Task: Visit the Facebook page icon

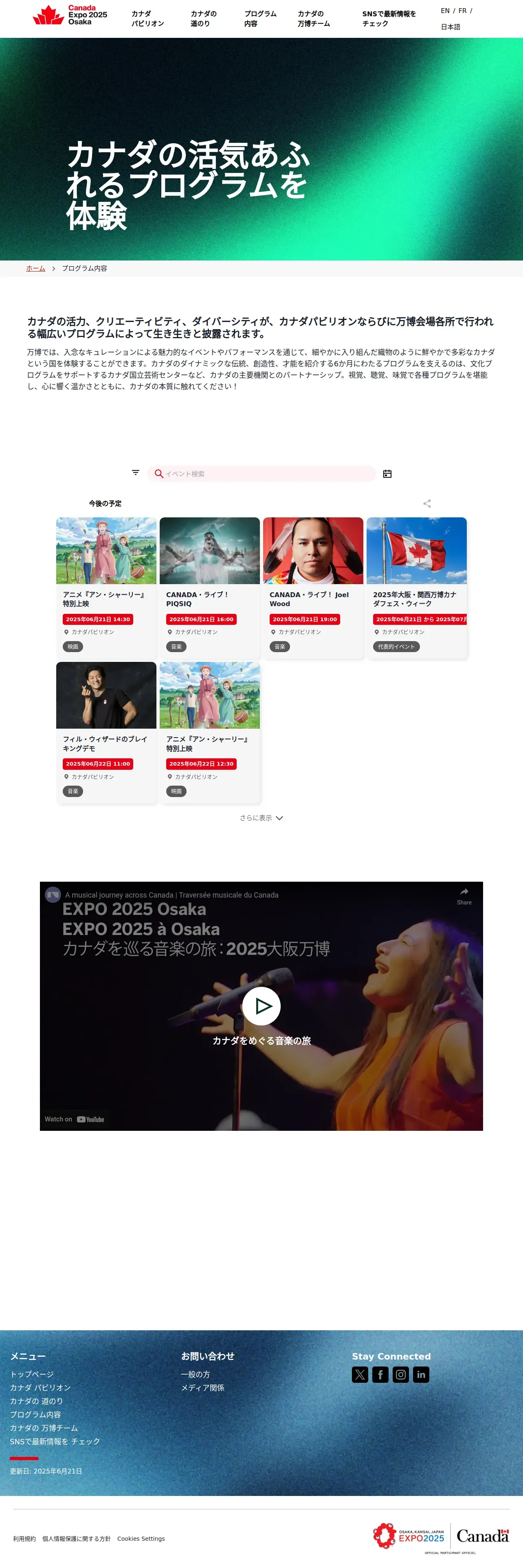Action: click(x=380, y=1374)
